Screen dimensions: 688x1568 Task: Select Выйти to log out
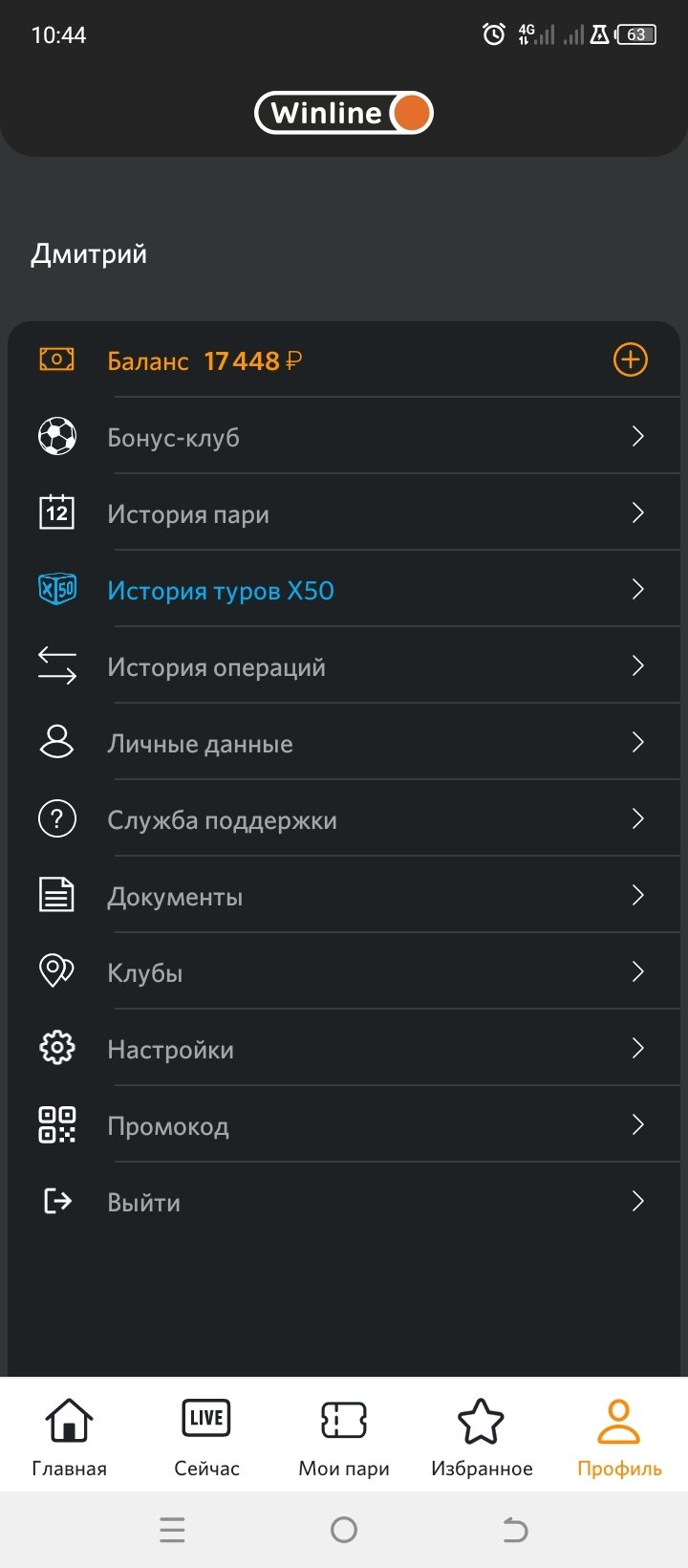[344, 1203]
